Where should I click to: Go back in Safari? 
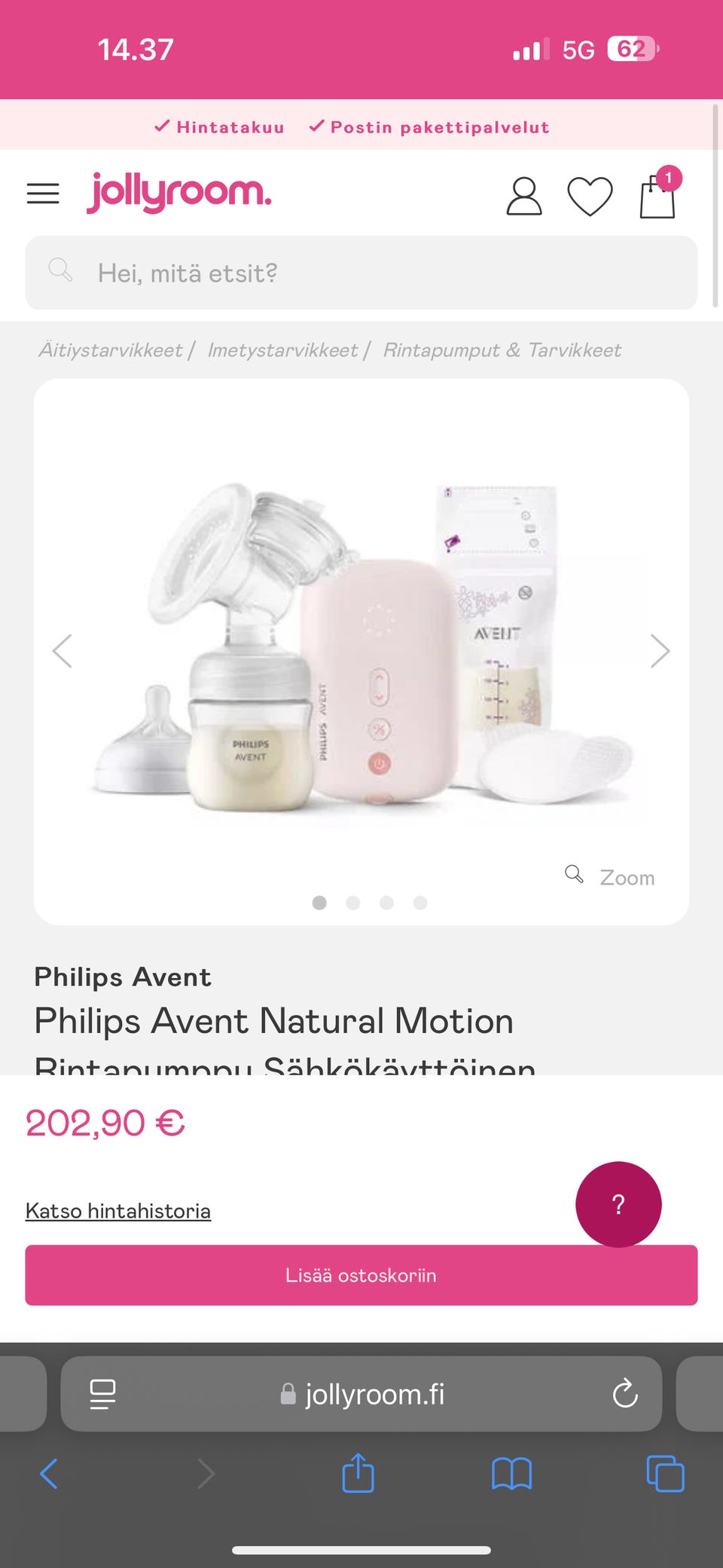49,1473
